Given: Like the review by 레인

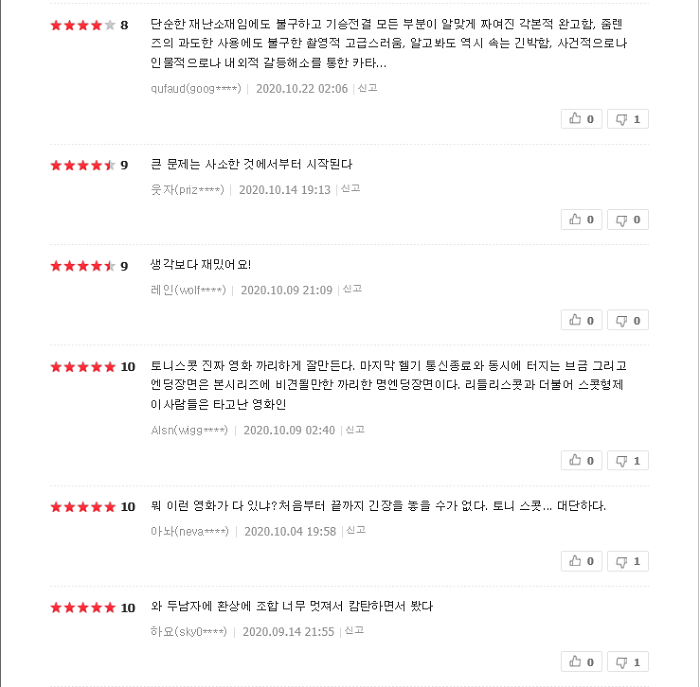Looking at the screenshot, I should point(581,320).
